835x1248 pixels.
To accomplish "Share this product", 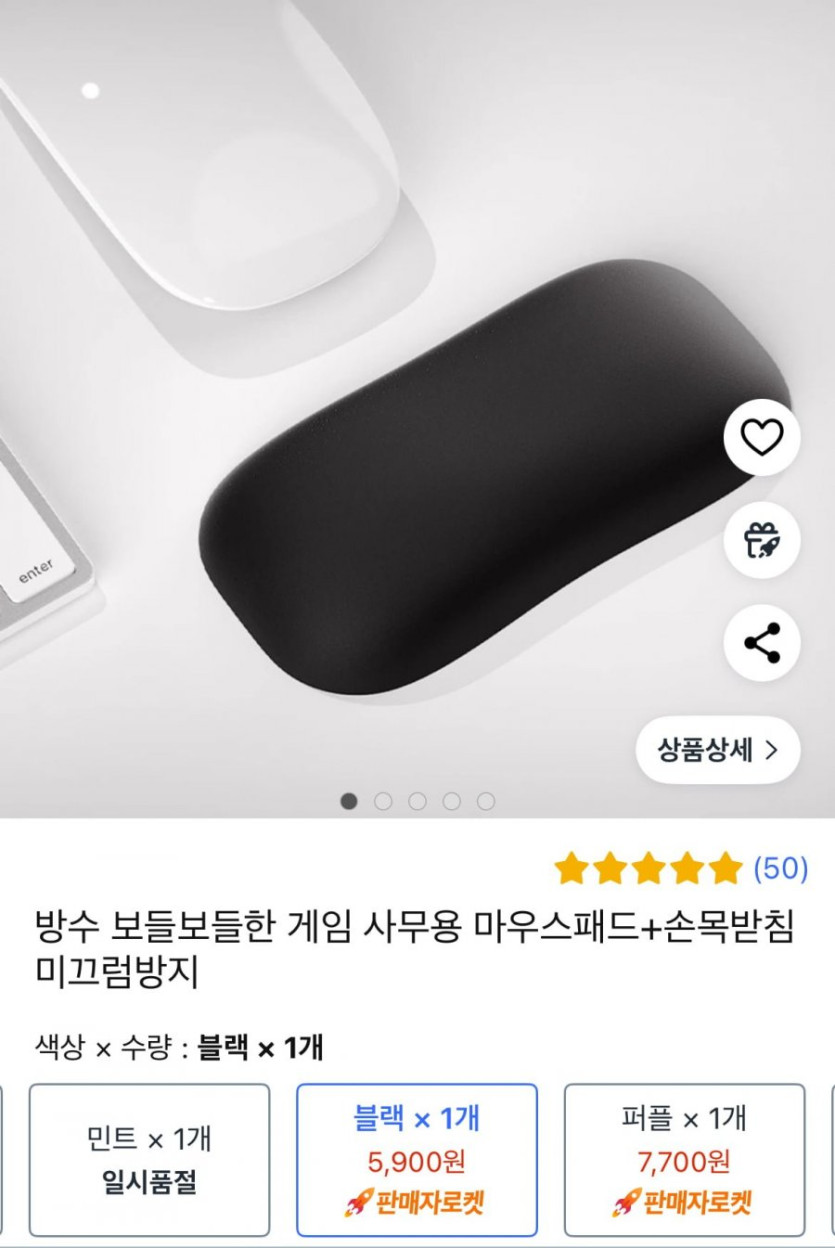I will coord(762,643).
